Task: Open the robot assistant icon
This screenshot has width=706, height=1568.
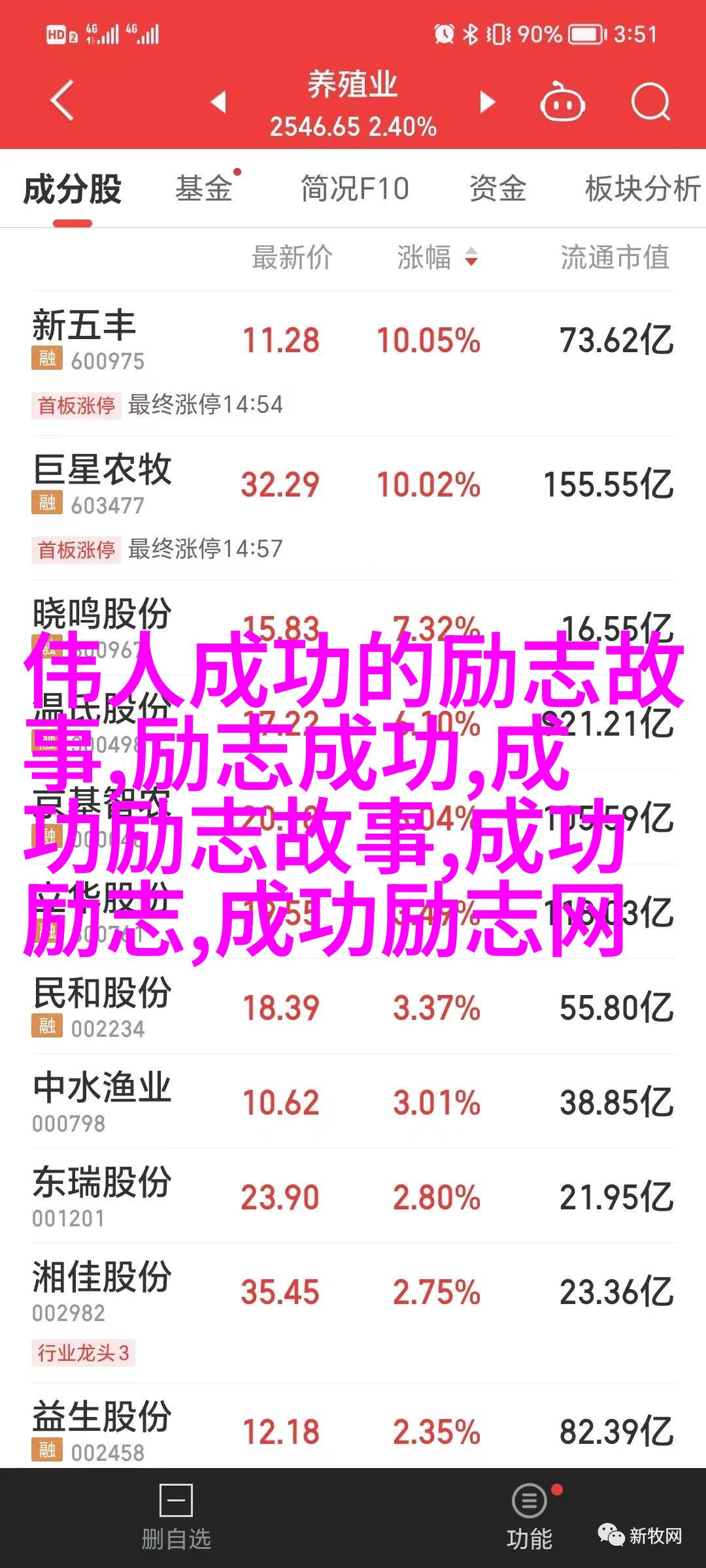Action: pyautogui.click(x=562, y=102)
